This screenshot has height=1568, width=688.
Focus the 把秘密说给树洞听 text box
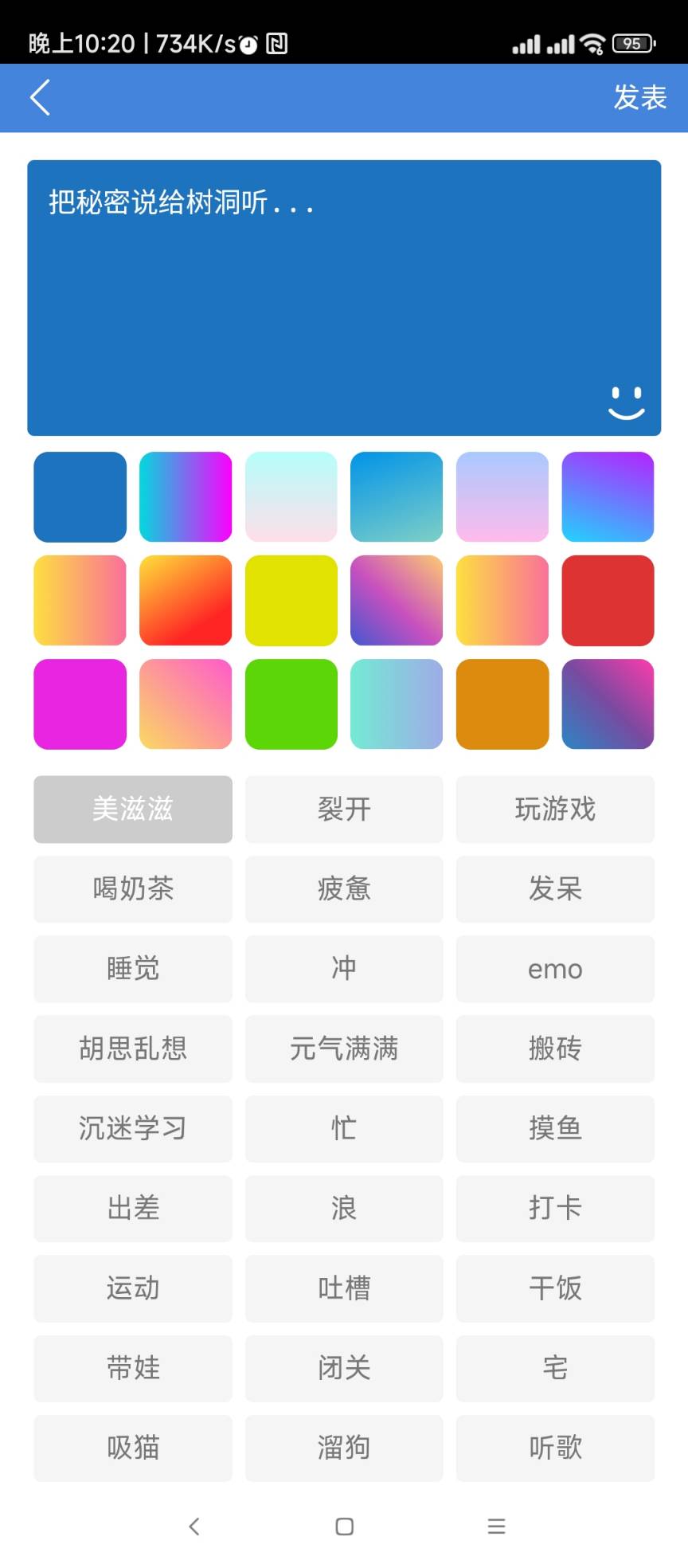(344, 297)
